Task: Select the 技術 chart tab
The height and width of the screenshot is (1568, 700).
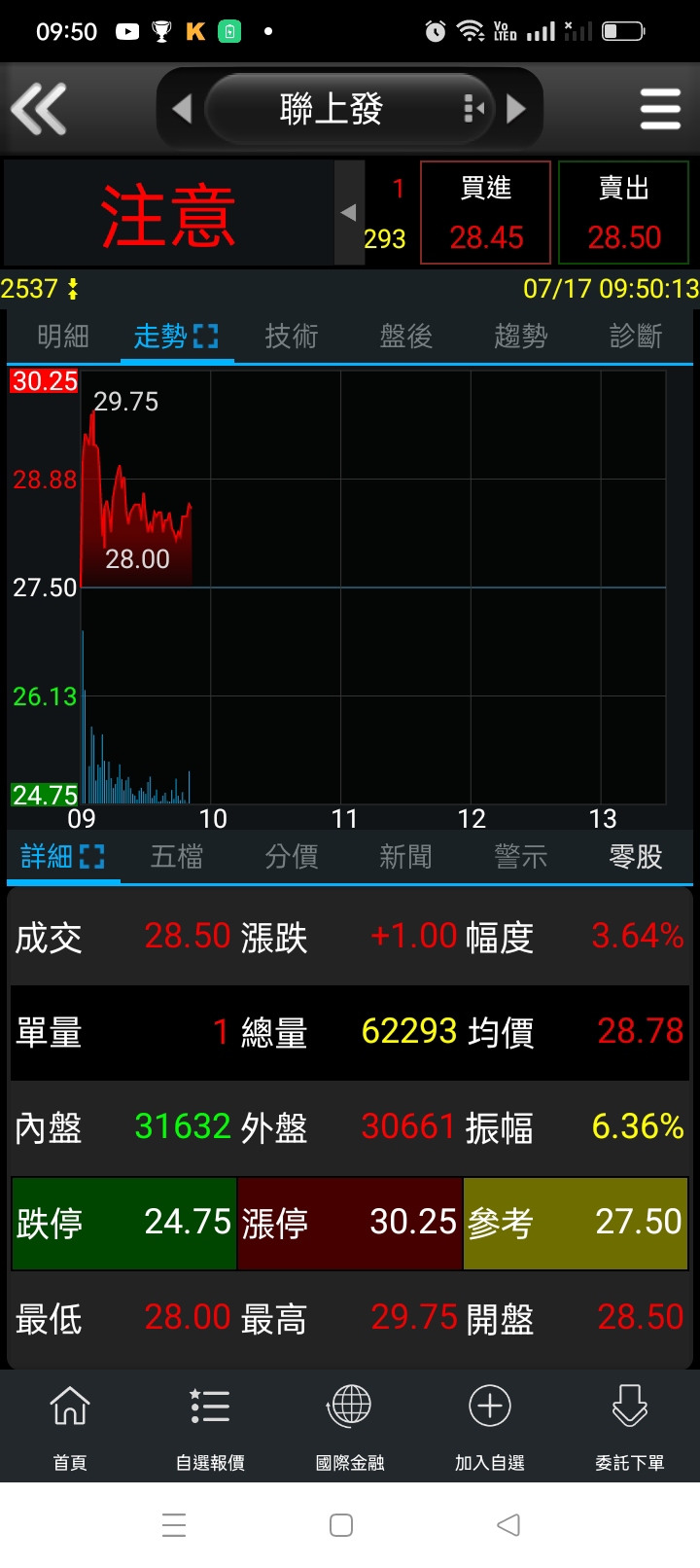Action: (292, 337)
